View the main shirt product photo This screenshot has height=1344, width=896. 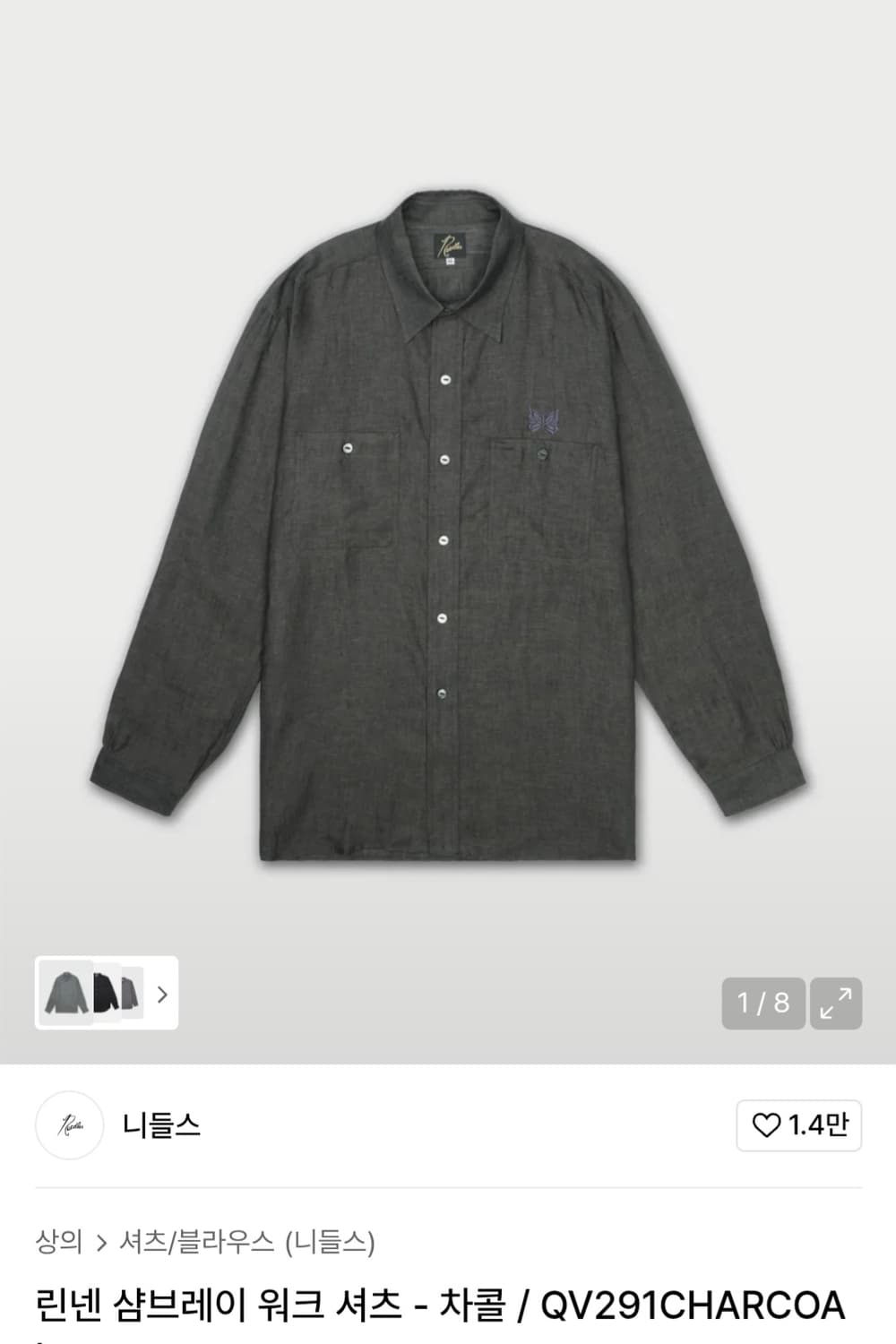[448, 529]
